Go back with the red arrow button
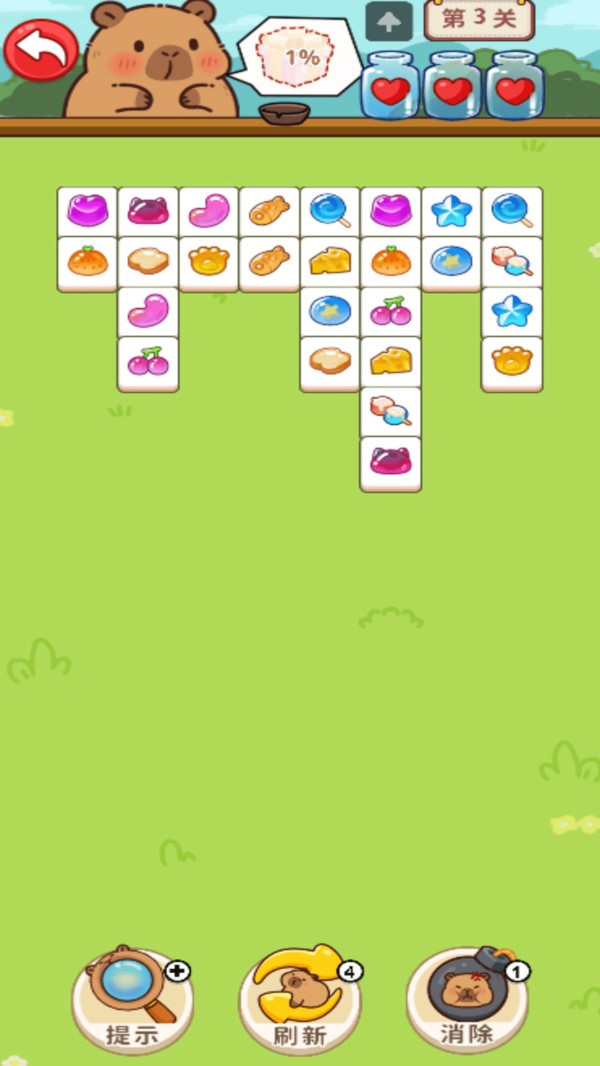 coord(41,50)
